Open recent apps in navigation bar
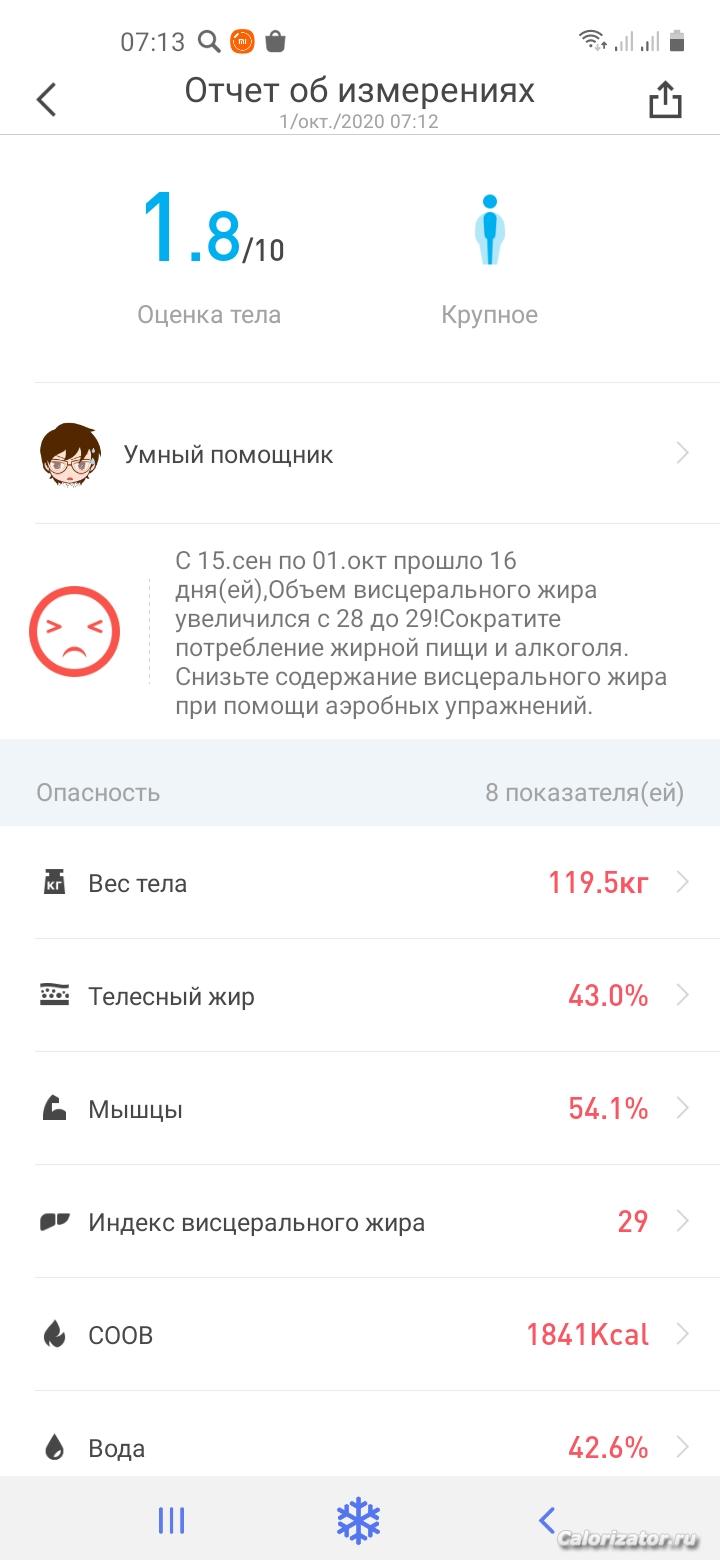720x1560 pixels. [172, 1521]
